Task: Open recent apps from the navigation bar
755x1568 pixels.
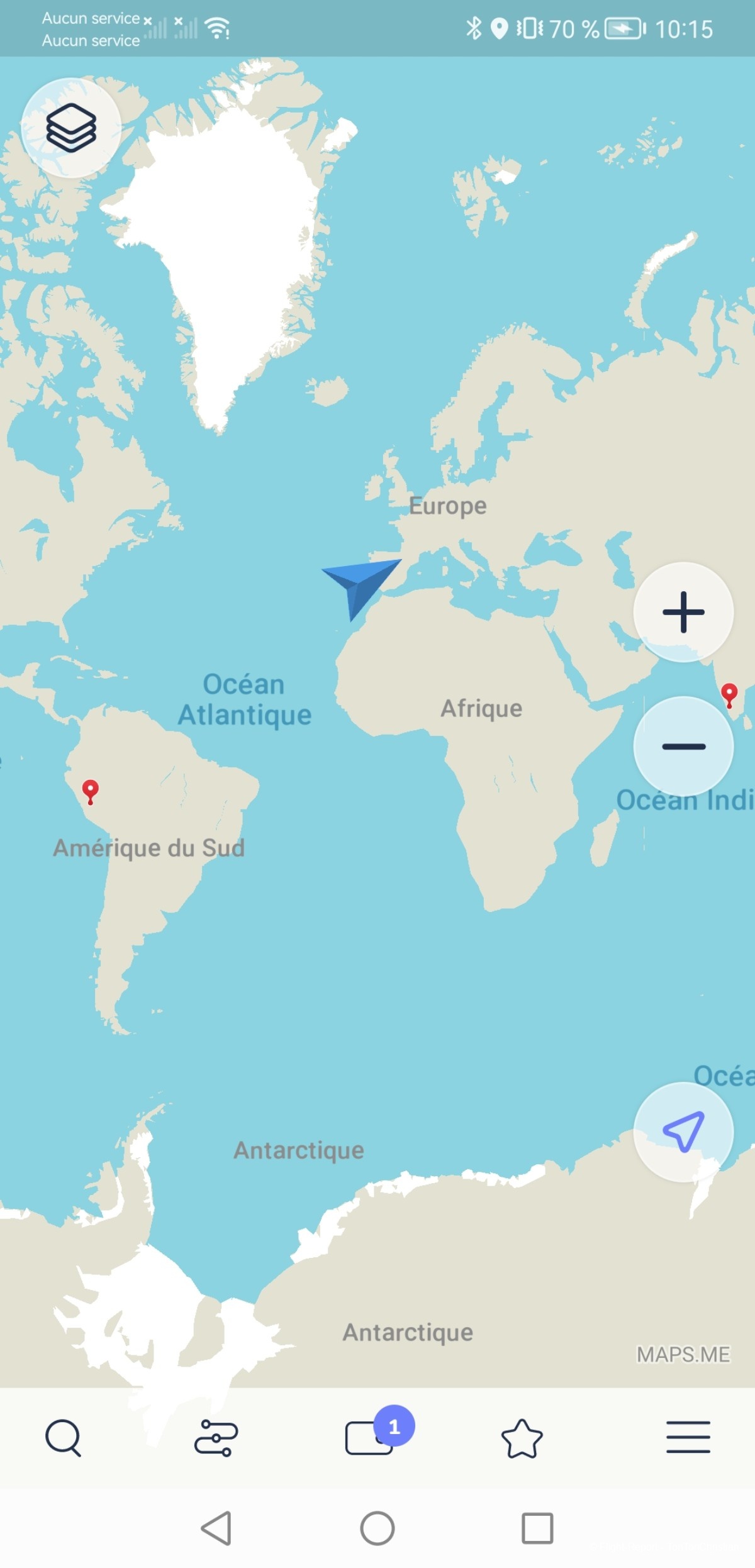Action: 537,1528
